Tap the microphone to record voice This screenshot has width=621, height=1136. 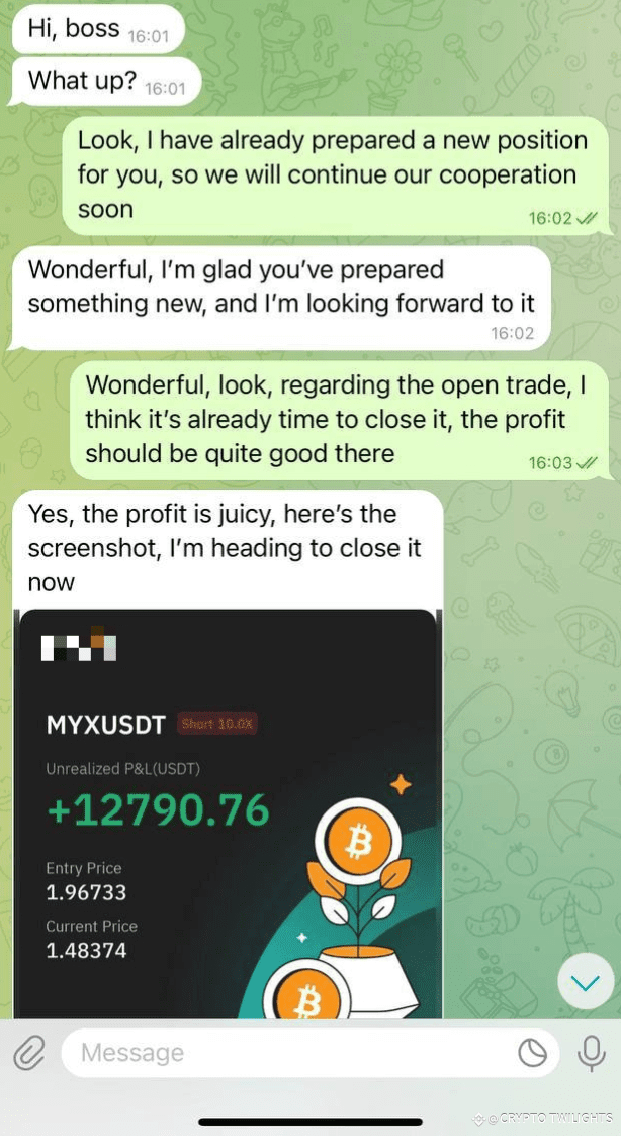[591, 1053]
